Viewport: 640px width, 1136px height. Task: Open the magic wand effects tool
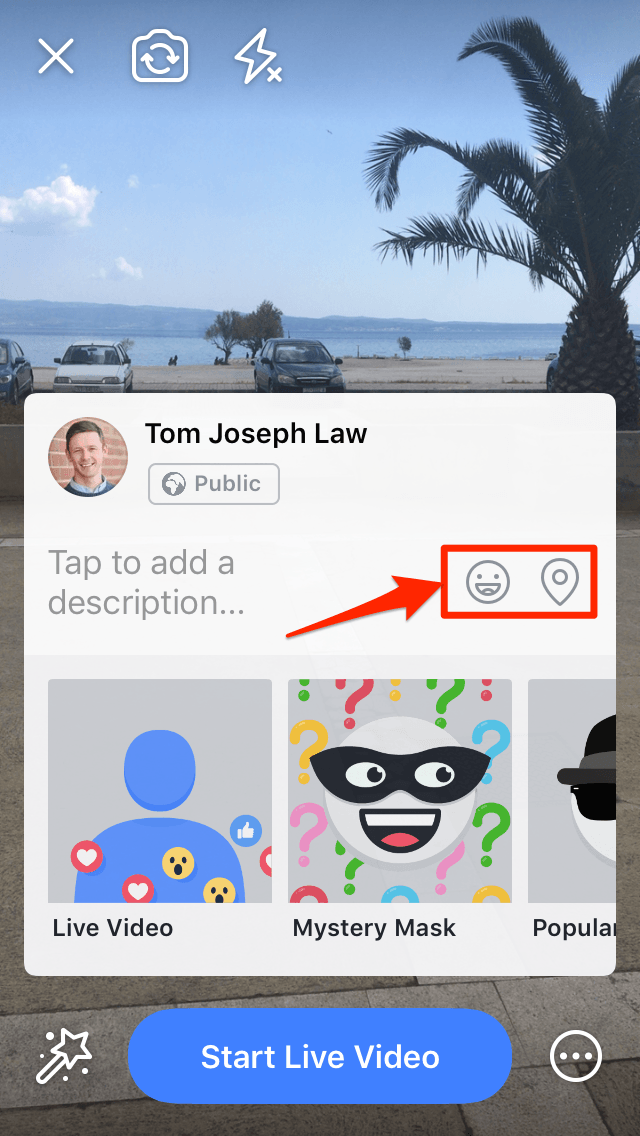[x=64, y=1057]
